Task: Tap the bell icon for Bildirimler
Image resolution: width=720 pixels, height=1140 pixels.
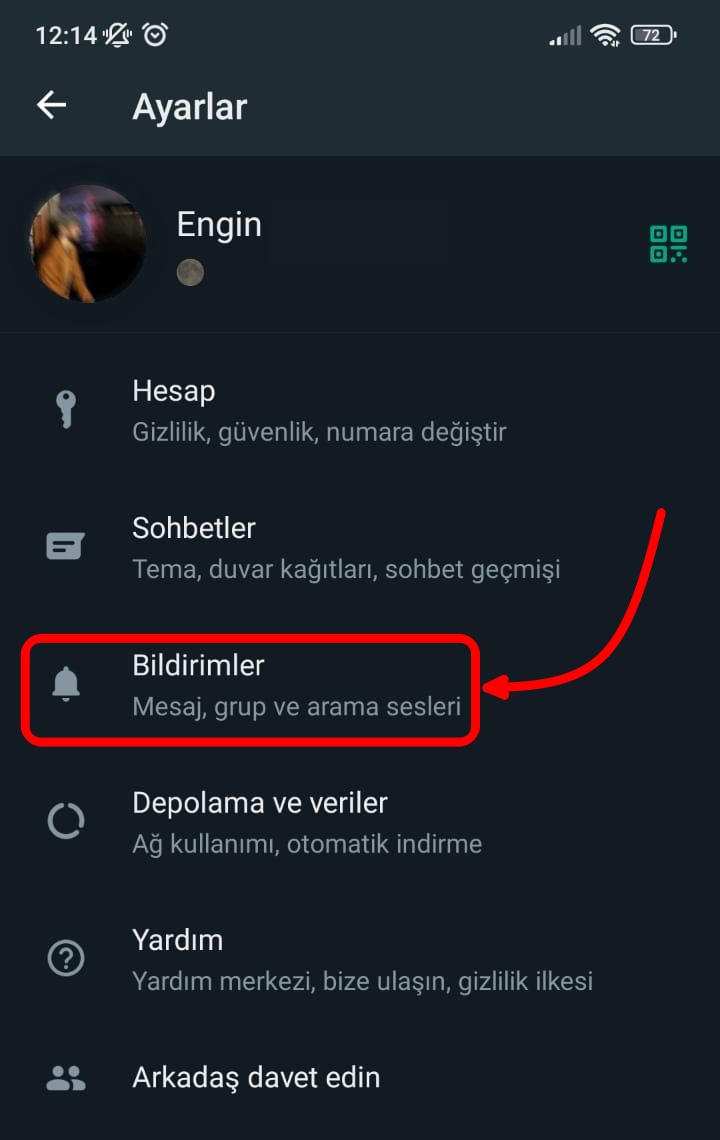Action: coord(65,684)
